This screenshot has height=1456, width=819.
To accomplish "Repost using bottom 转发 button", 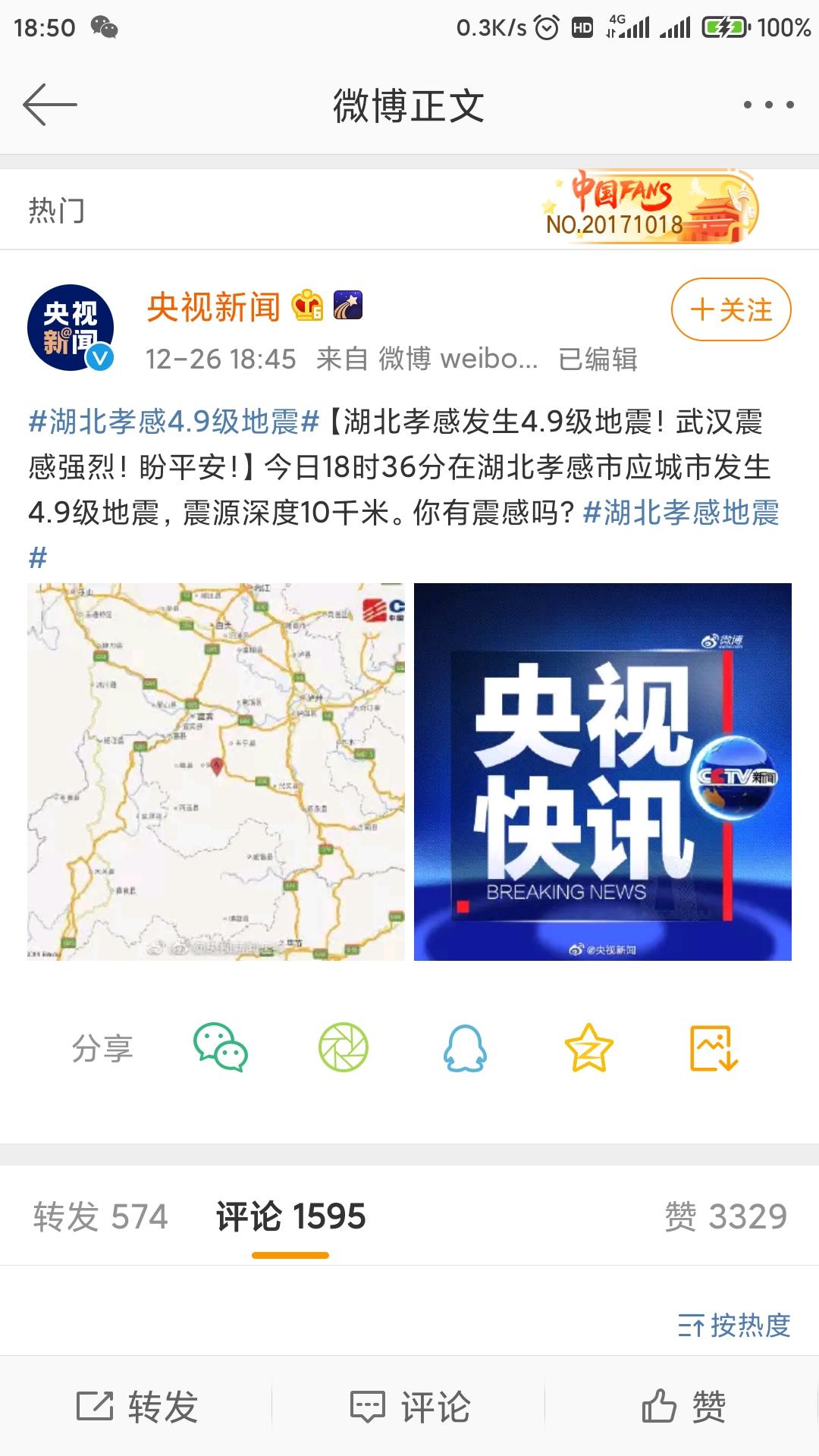I will tap(136, 1407).
